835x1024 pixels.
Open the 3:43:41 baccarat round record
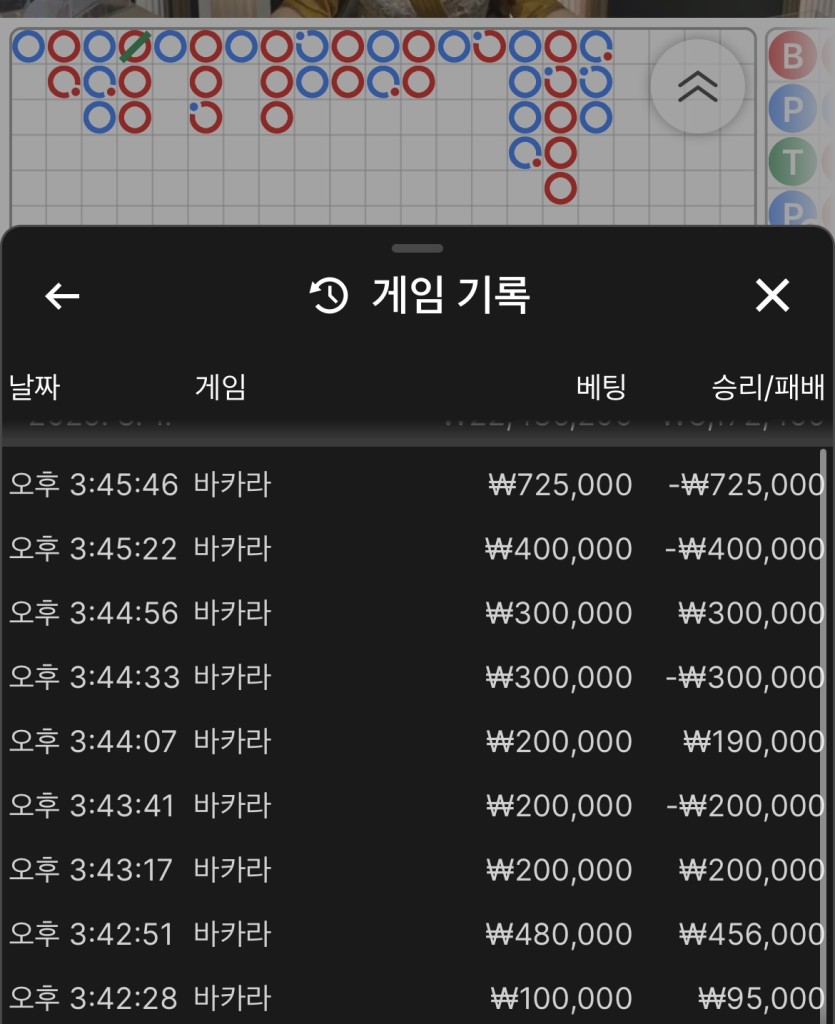click(x=417, y=805)
